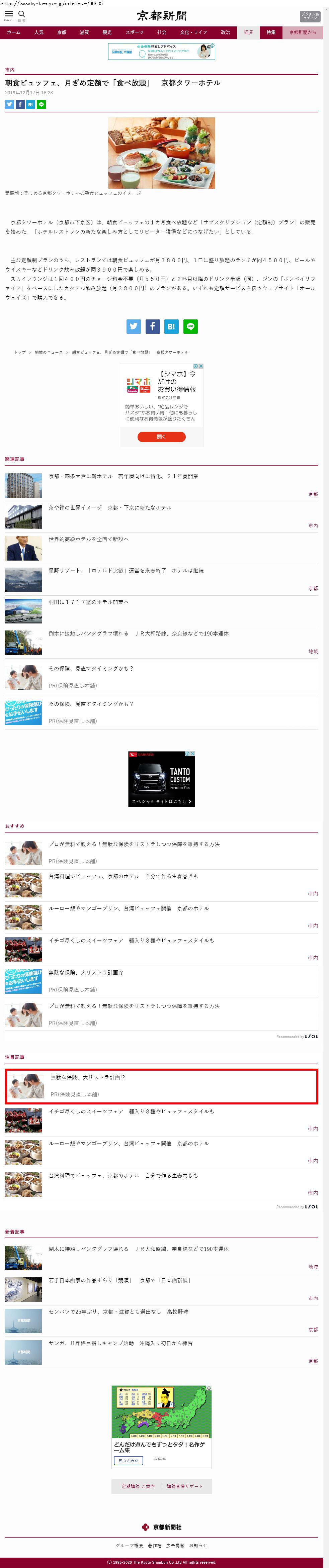Share article via large LINE icon
Viewport: 329px width, 1568px height.
pos(190,326)
